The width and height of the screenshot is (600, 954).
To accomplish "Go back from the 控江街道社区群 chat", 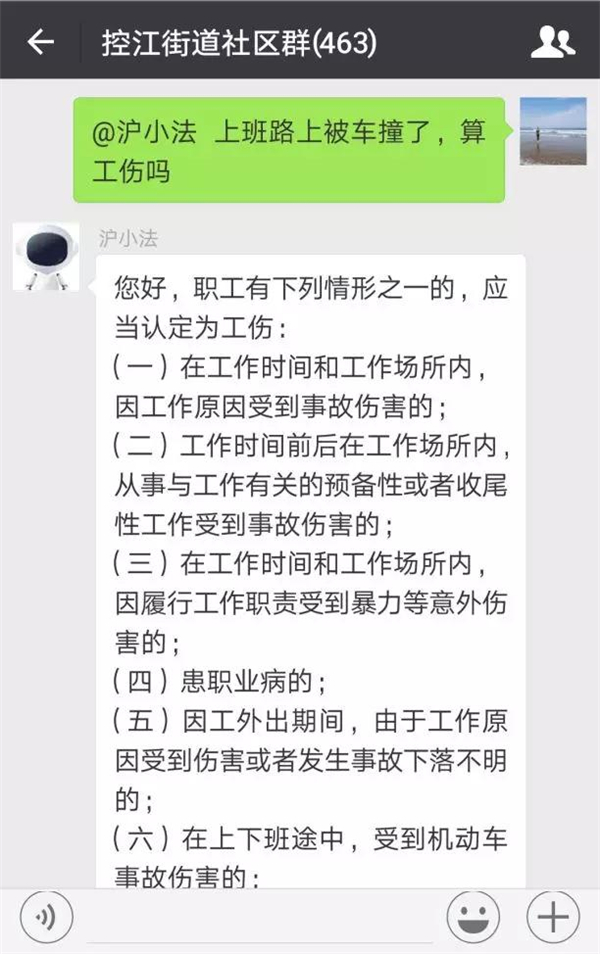I will point(40,42).
